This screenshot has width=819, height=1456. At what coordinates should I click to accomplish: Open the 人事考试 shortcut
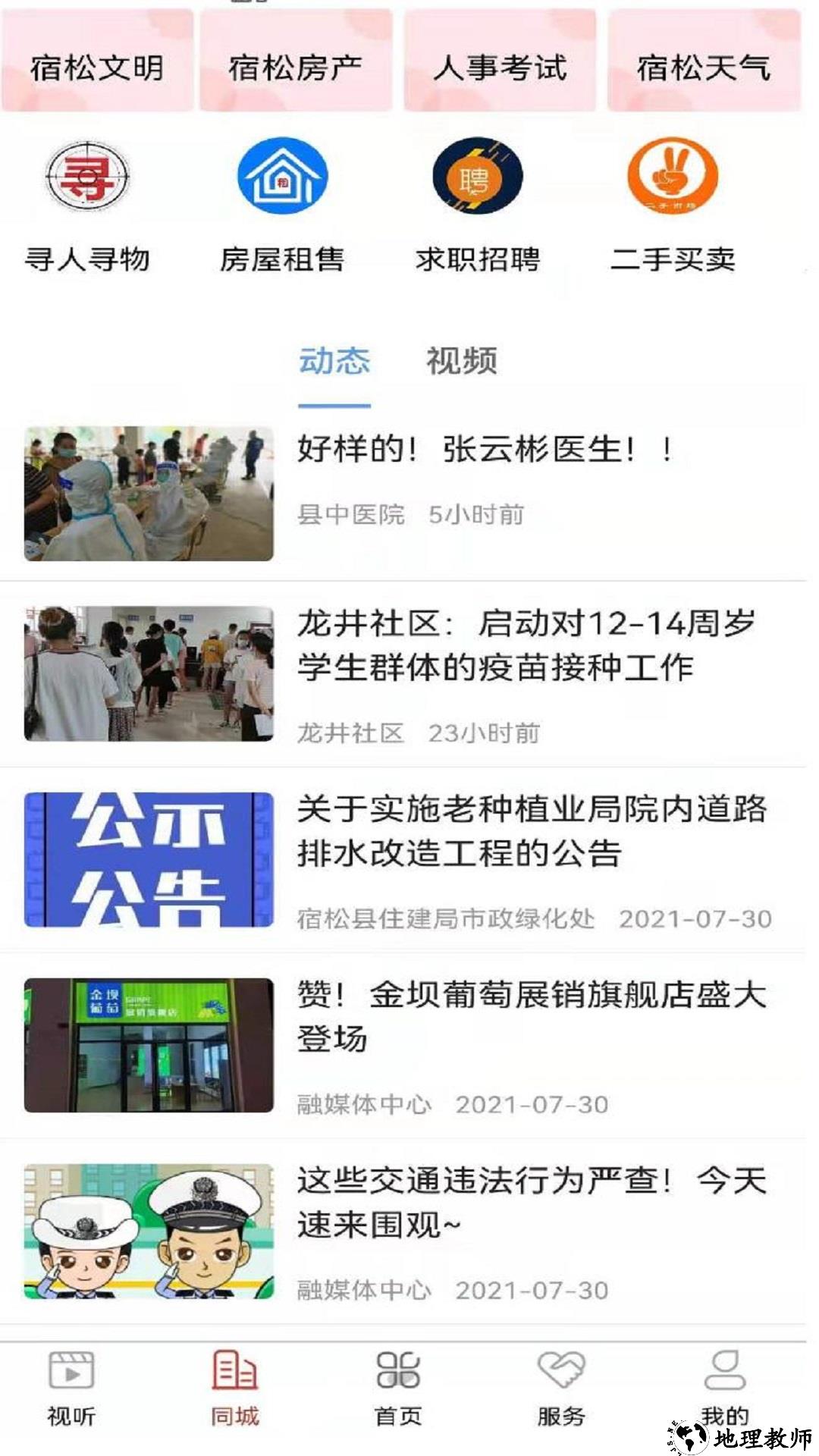(x=500, y=67)
